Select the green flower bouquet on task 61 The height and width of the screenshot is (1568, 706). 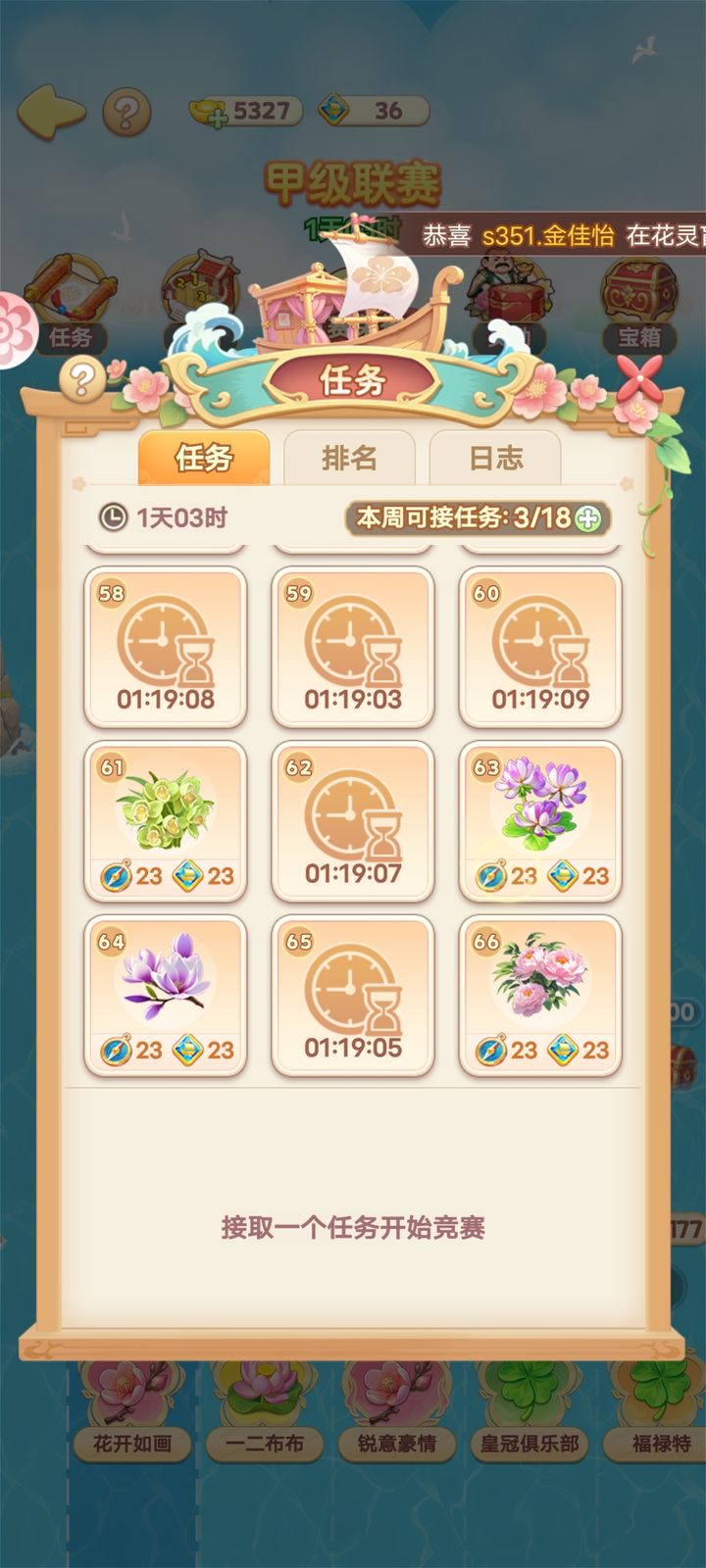(x=165, y=811)
